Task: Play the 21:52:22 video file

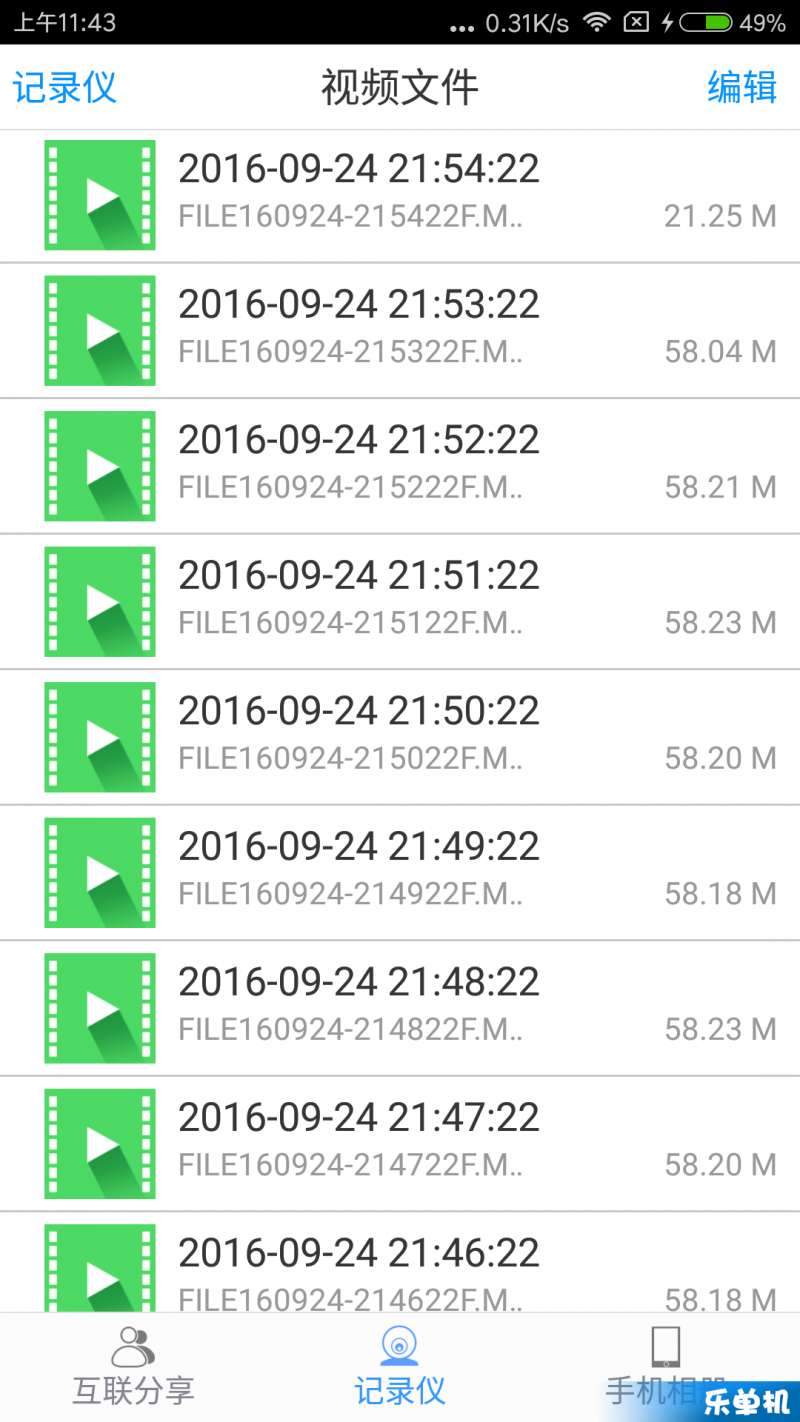Action: [400, 467]
